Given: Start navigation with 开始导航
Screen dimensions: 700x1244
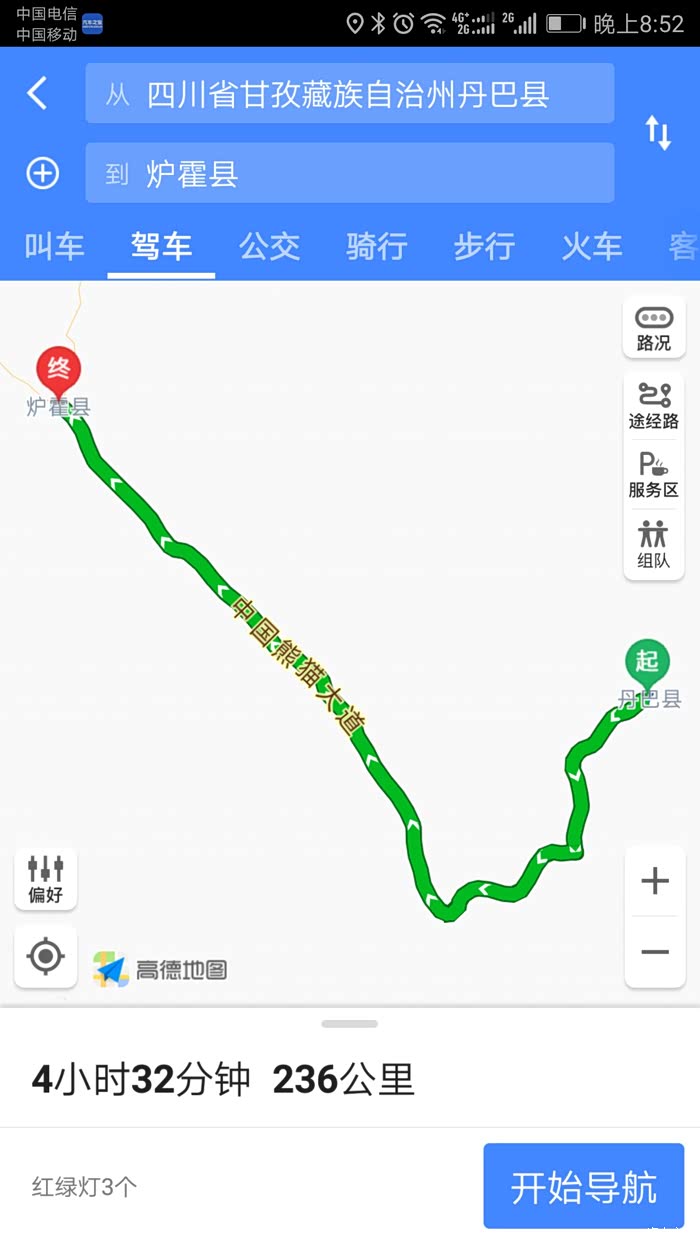Looking at the screenshot, I should 584,1187.
